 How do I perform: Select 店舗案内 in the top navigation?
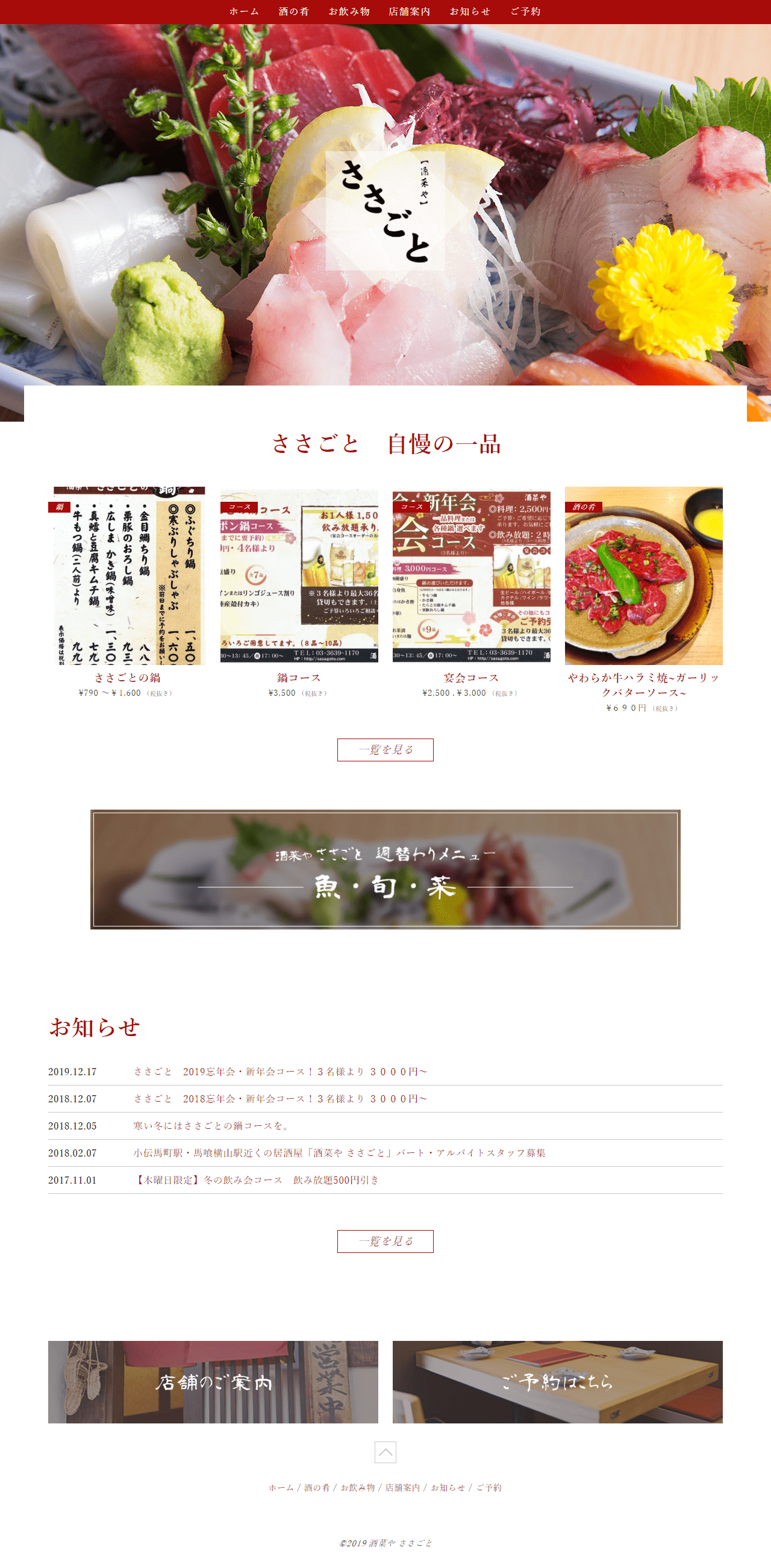point(409,11)
